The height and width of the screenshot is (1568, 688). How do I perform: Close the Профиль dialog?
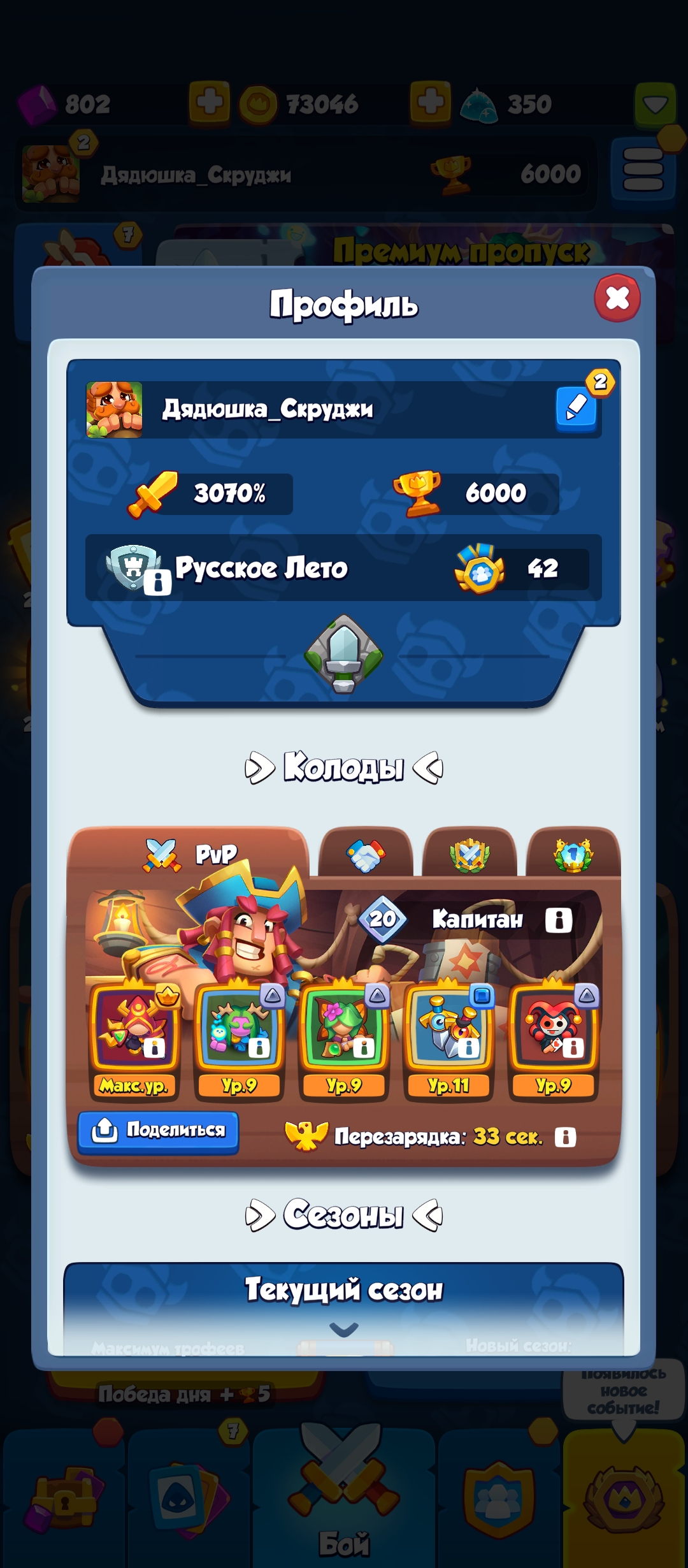[x=617, y=298]
